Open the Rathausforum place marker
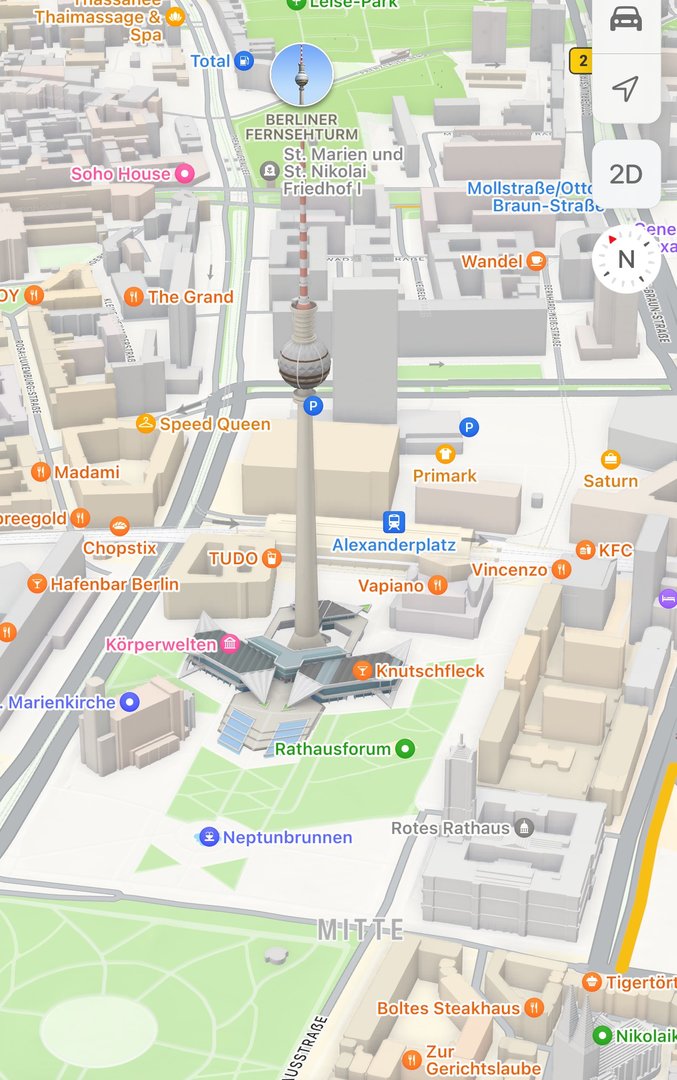Image resolution: width=677 pixels, height=1080 pixels. [x=405, y=748]
